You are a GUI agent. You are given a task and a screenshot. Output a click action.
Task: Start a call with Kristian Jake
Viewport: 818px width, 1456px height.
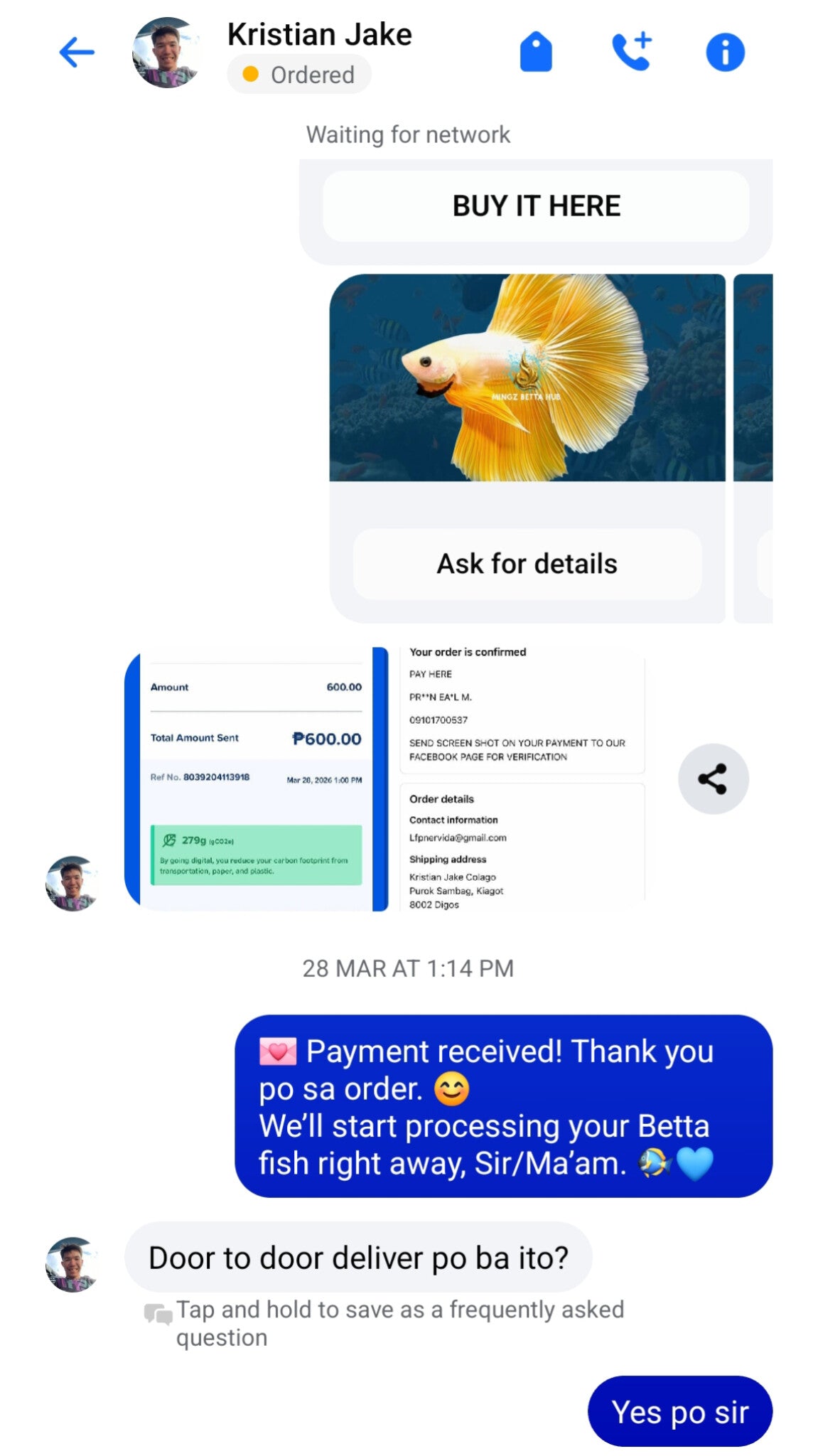coord(632,51)
